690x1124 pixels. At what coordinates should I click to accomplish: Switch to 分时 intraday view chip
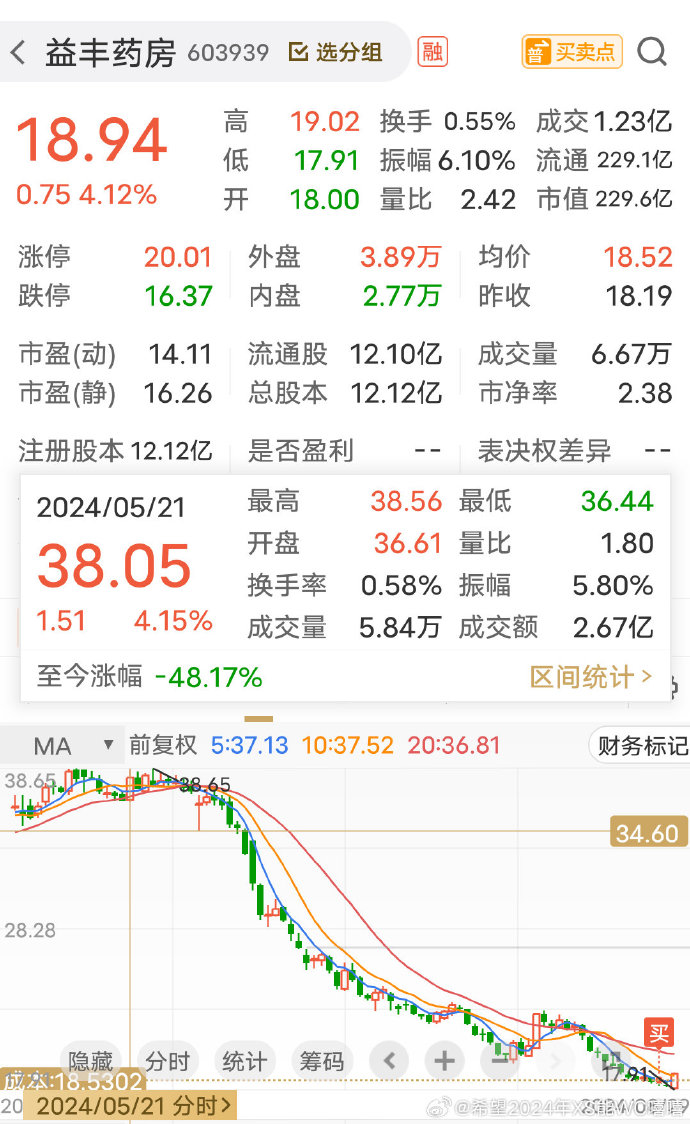168,1060
